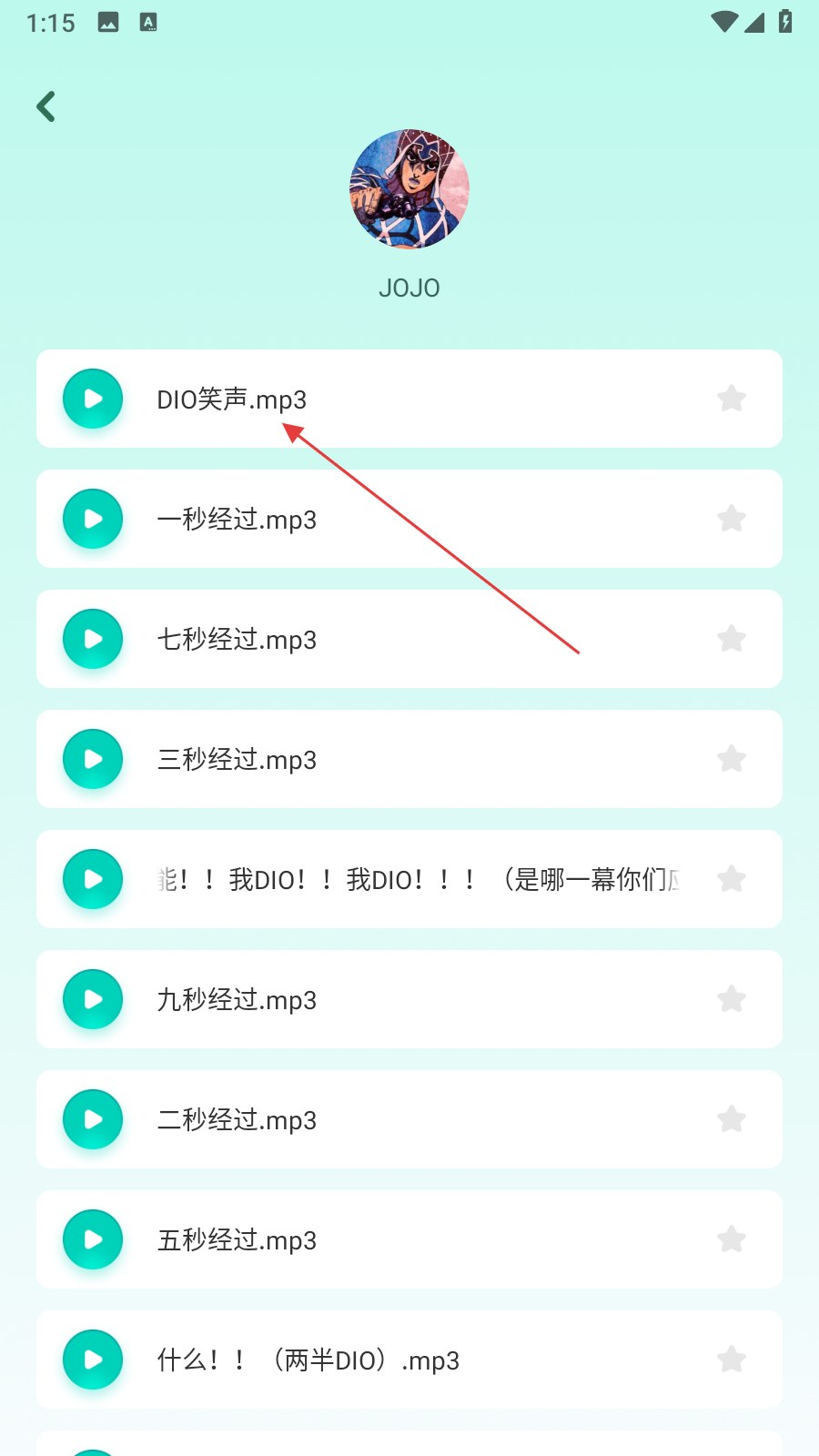Screen dimensions: 819x1456
Task: Play 一秒经过.mp3
Action: [93, 519]
